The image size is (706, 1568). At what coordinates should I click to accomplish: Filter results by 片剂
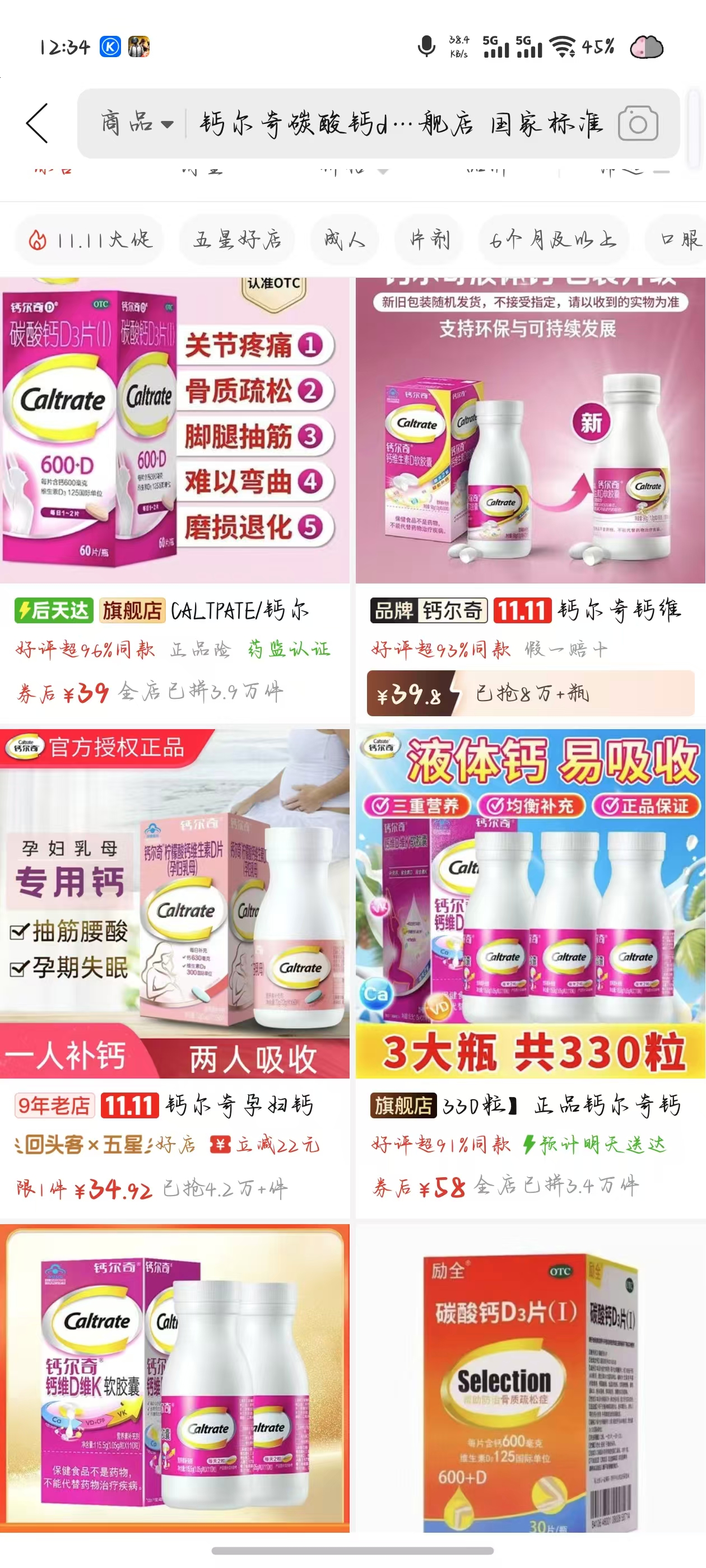click(x=429, y=239)
